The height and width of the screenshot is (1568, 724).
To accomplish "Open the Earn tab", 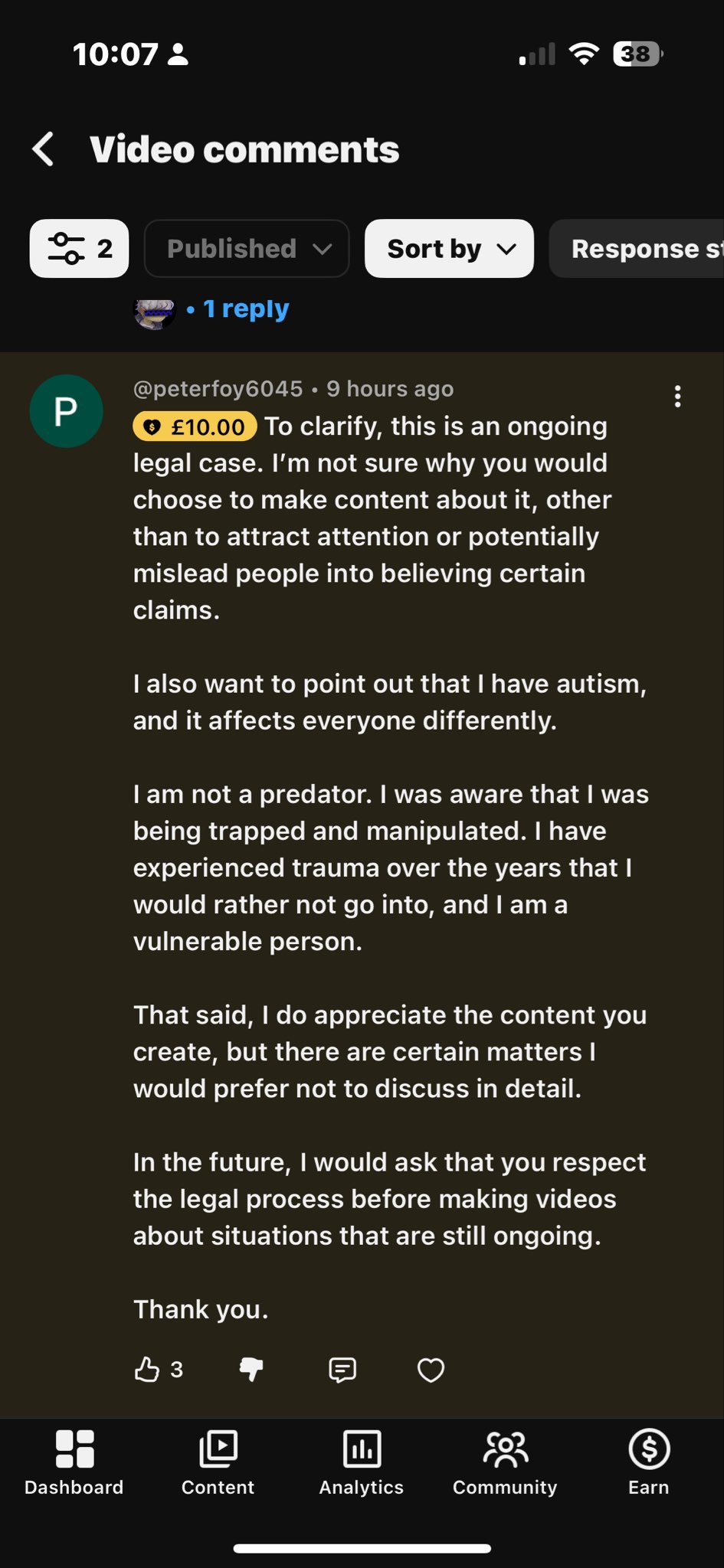I will pyautogui.click(x=649, y=1462).
